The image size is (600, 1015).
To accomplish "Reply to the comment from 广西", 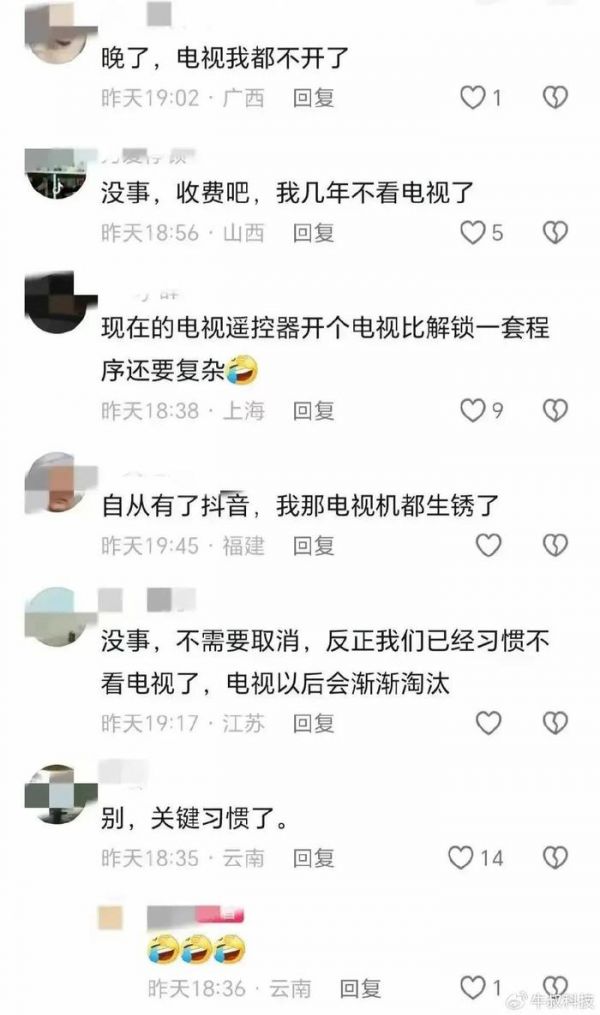I will 313,97.
